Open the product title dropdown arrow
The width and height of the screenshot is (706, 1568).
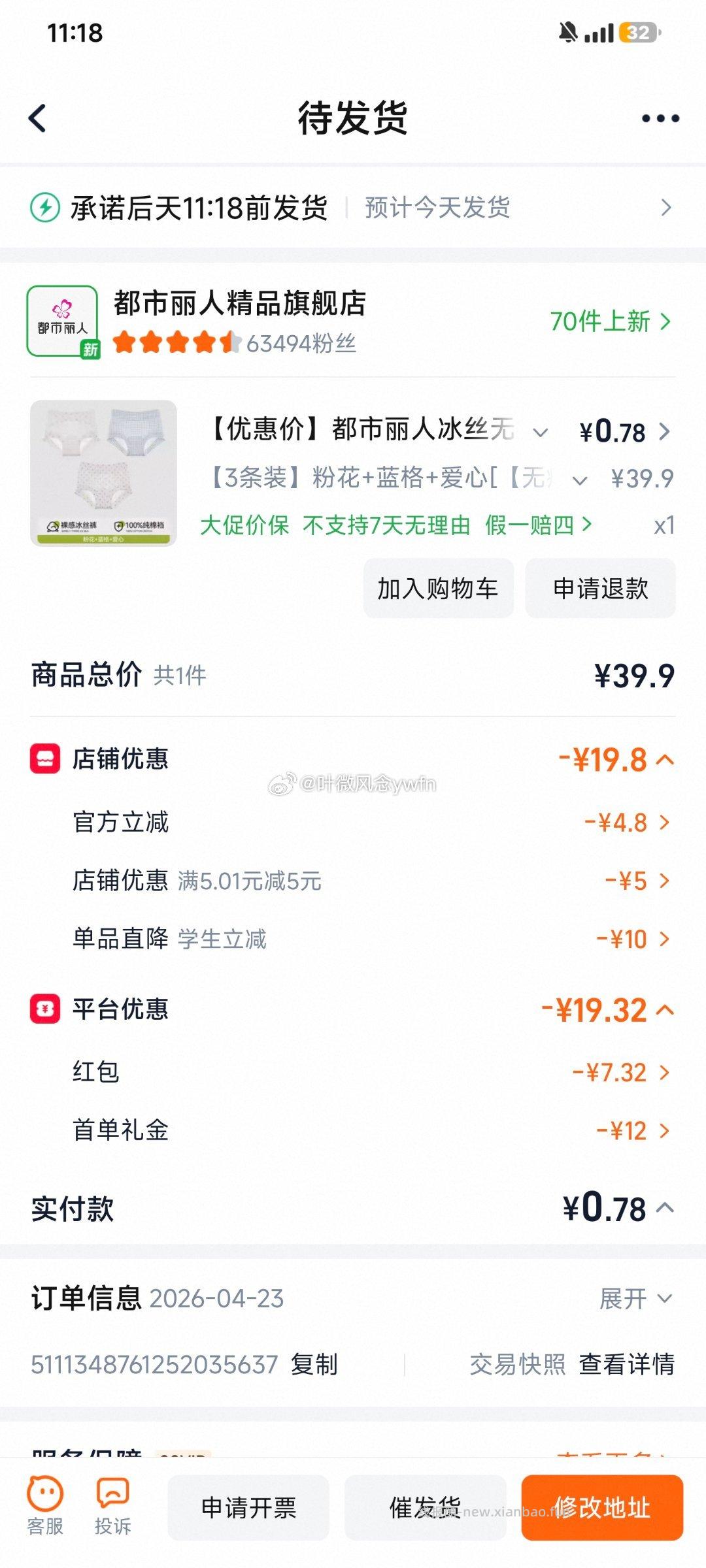(x=540, y=432)
